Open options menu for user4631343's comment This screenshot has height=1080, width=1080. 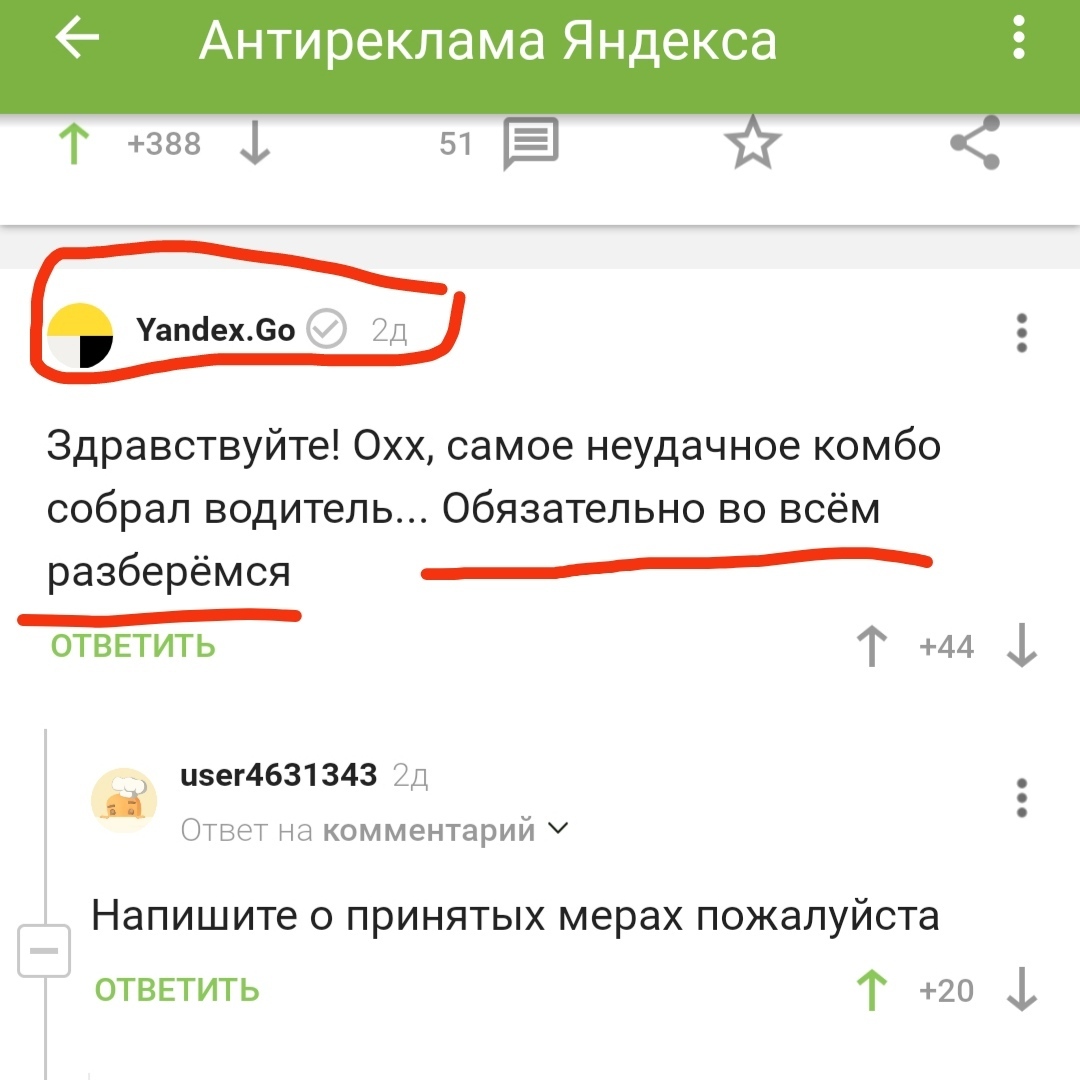[x=1021, y=799]
